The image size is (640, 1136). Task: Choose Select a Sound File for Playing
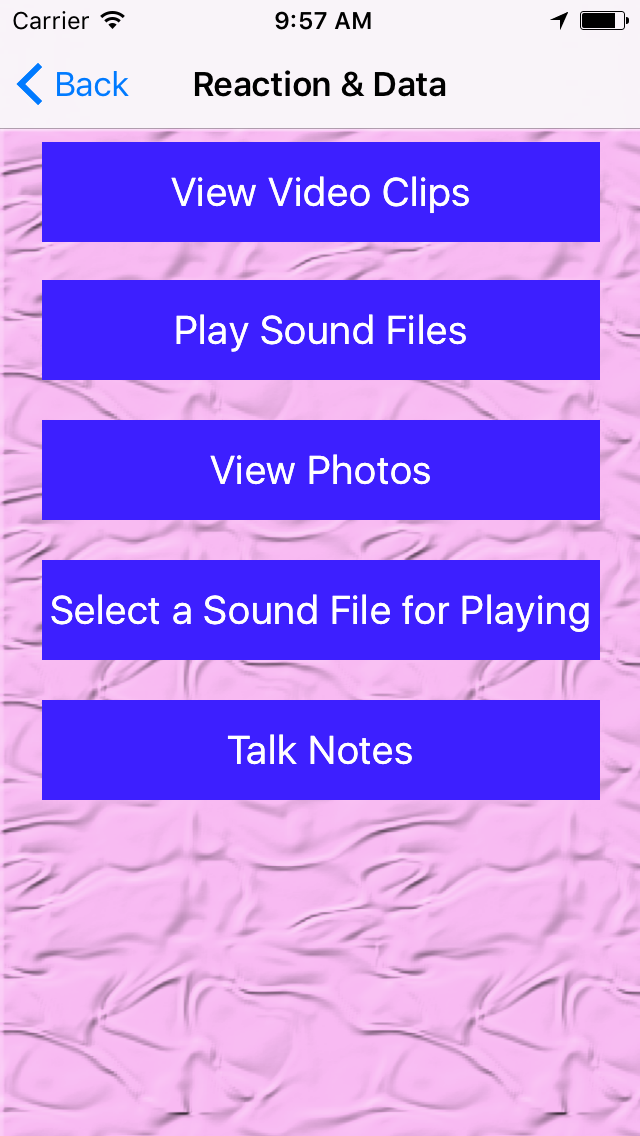click(320, 610)
